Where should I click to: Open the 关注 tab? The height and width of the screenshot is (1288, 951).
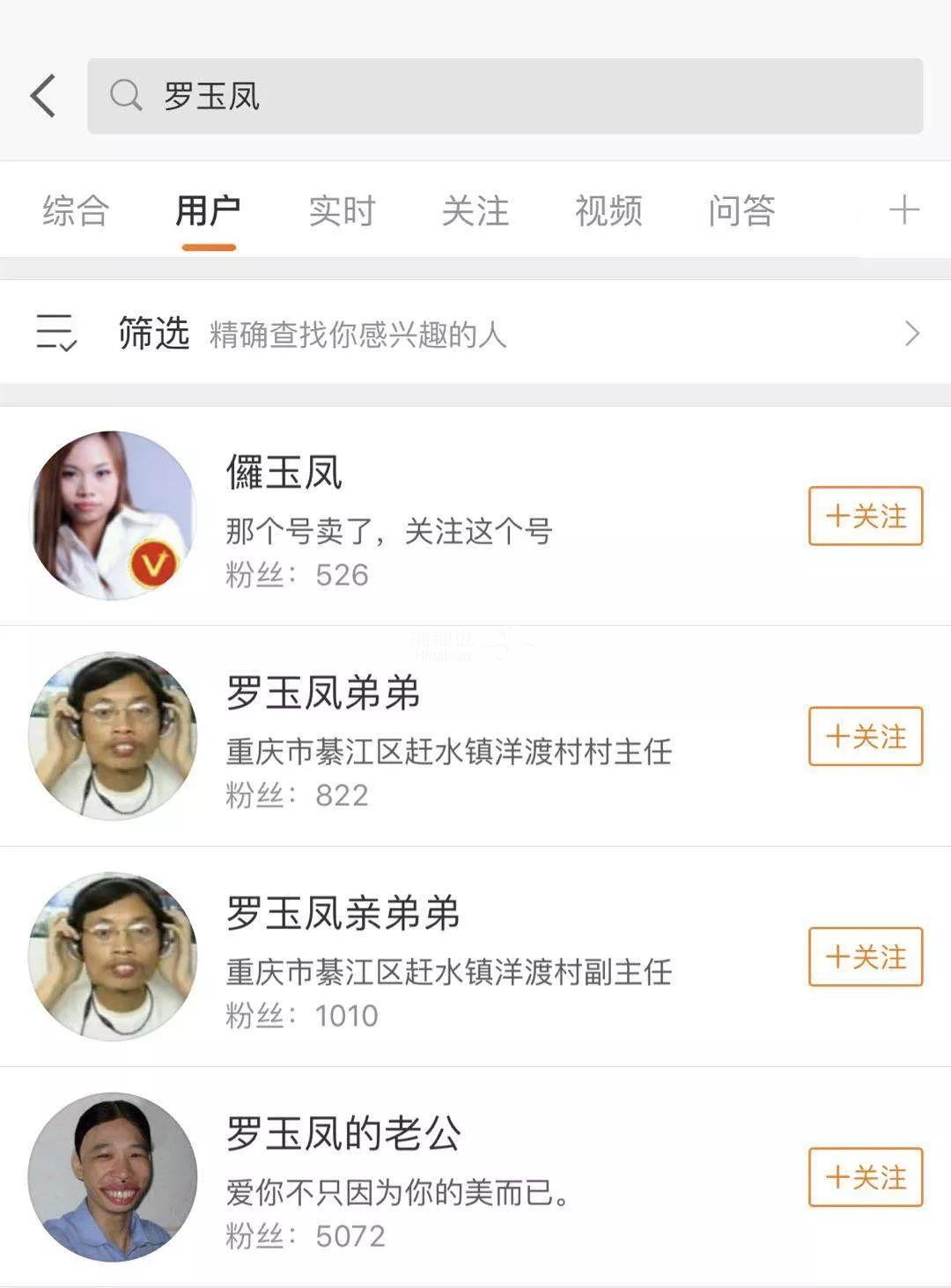pyautogui.click(x=475, y=211)
